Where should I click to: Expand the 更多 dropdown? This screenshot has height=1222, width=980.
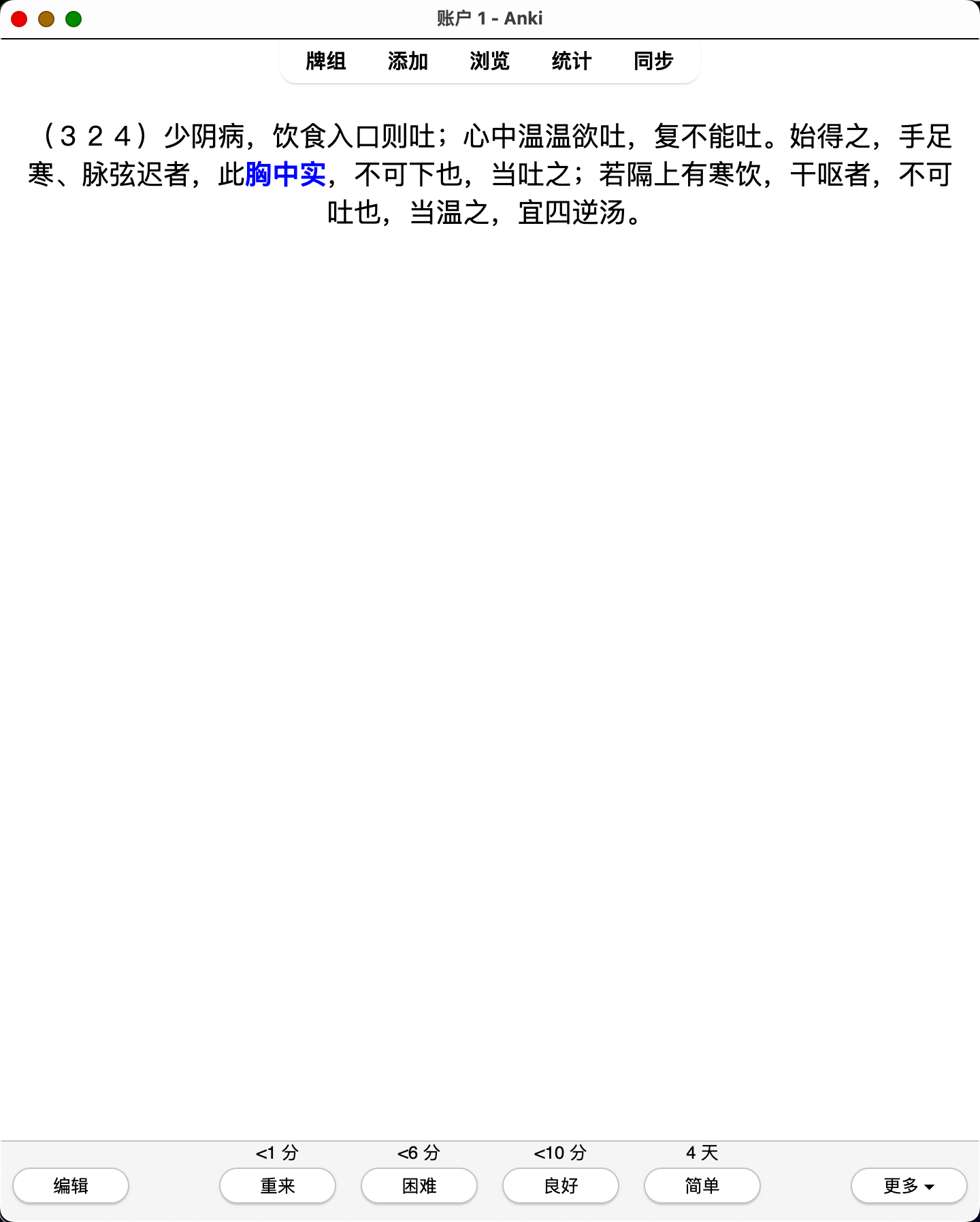(909, 1186)
